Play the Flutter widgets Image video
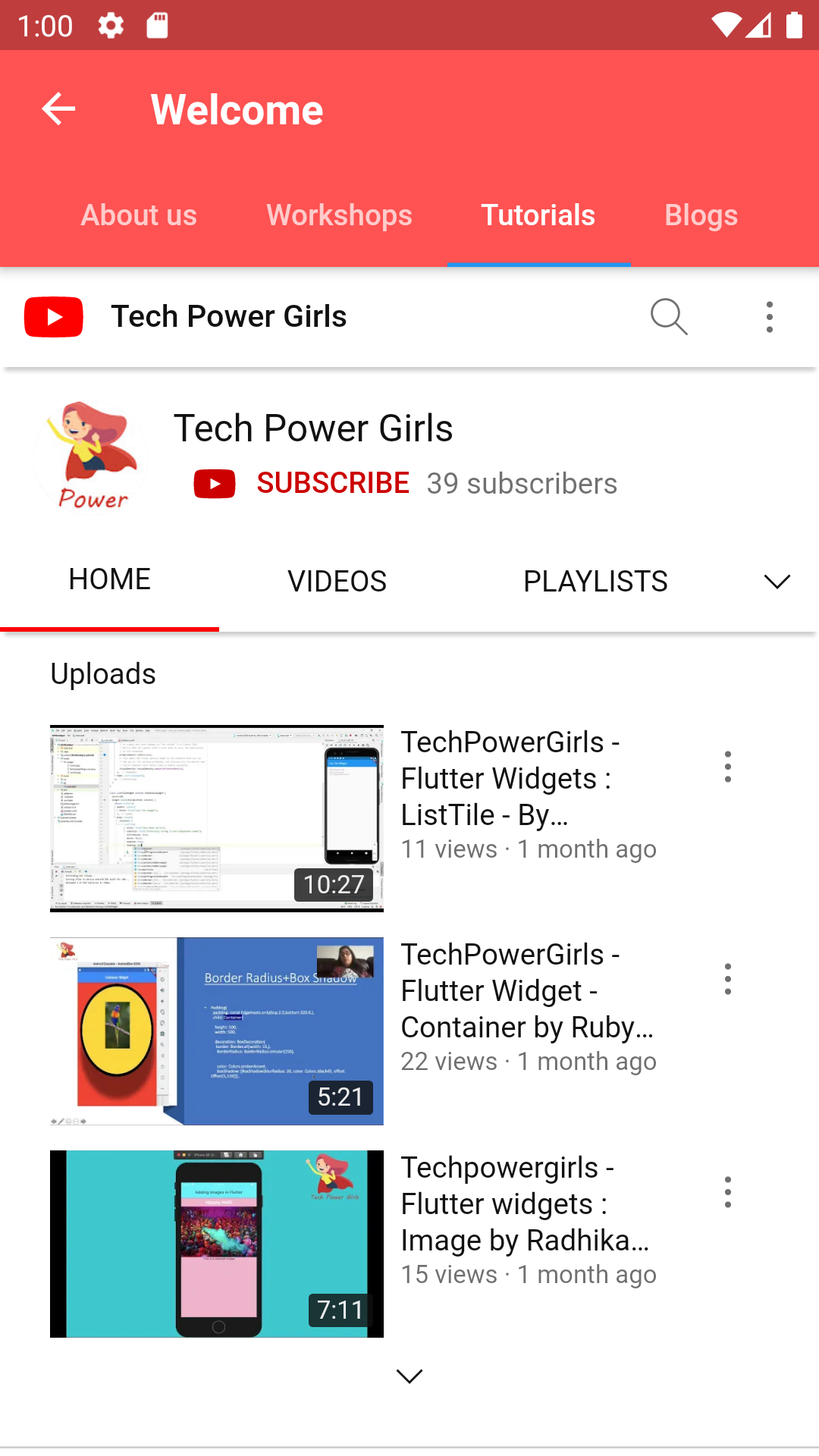The width and height of the screenshot is (819, 1456). pos(217,1244)
